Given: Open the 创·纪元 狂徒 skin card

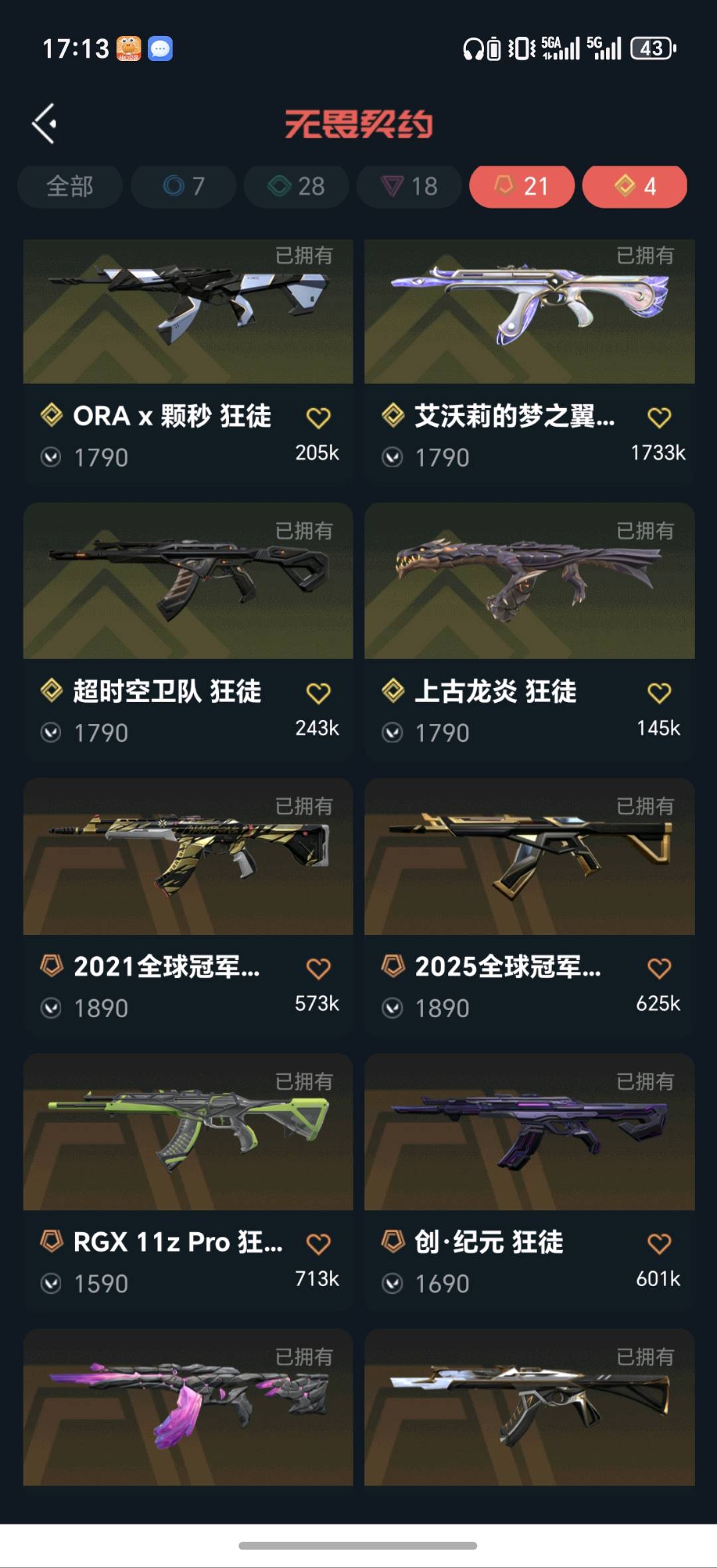Looking at the screenshot, I should pyautogui.click(x=529, y=1132).
